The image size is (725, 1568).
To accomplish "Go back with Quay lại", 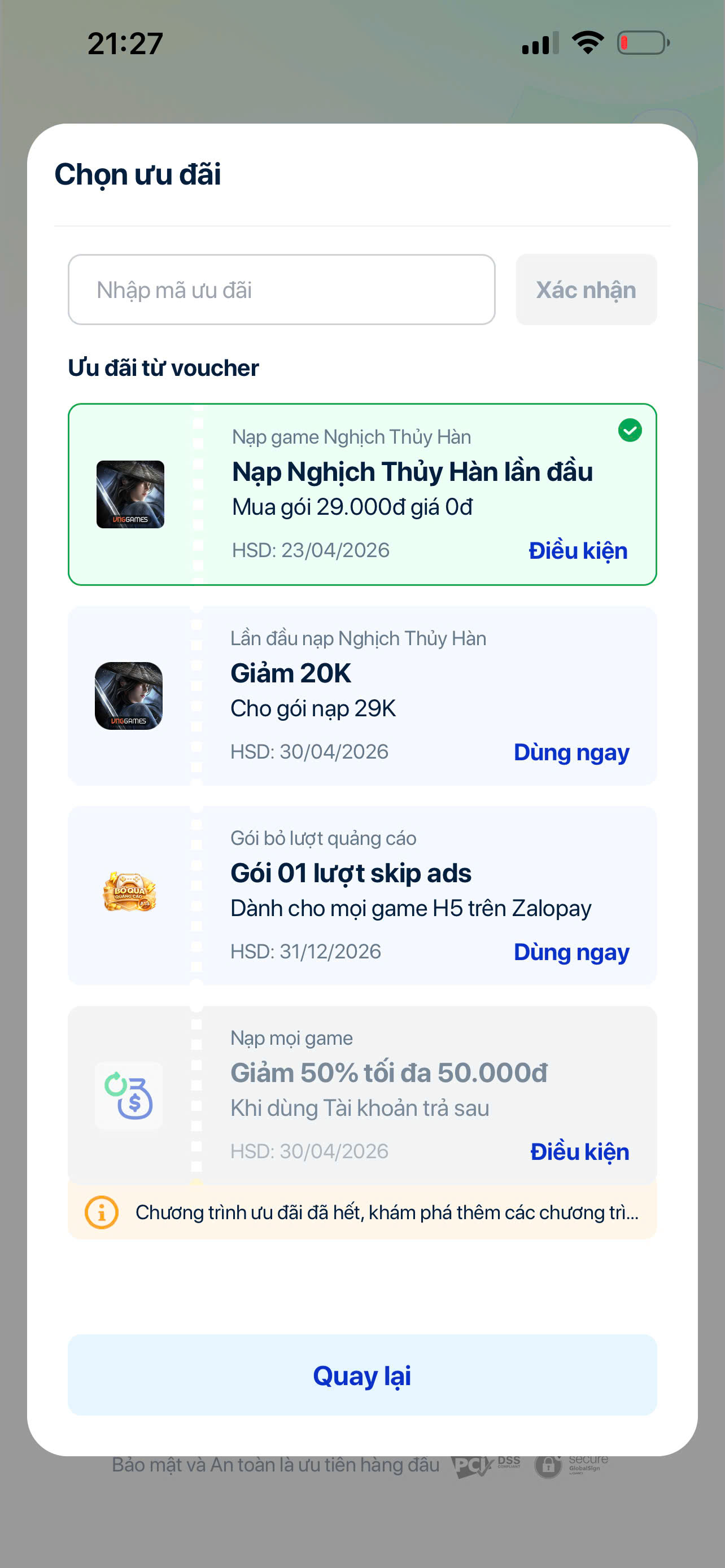I will [x=362, y=1376].
